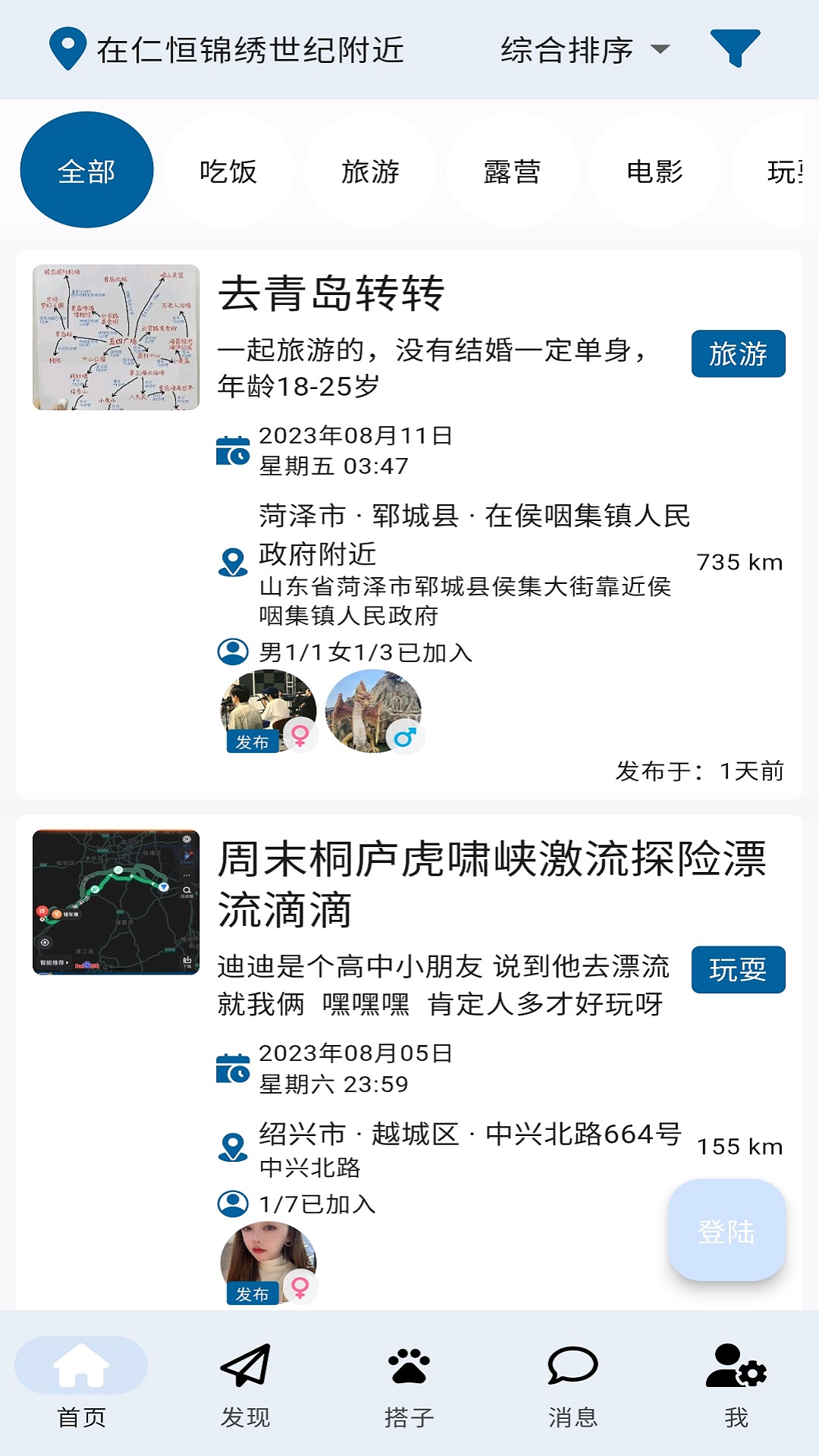819x1456 pixels.
Task: Open the 我 profile tab
Action: tap(736, 1383)
